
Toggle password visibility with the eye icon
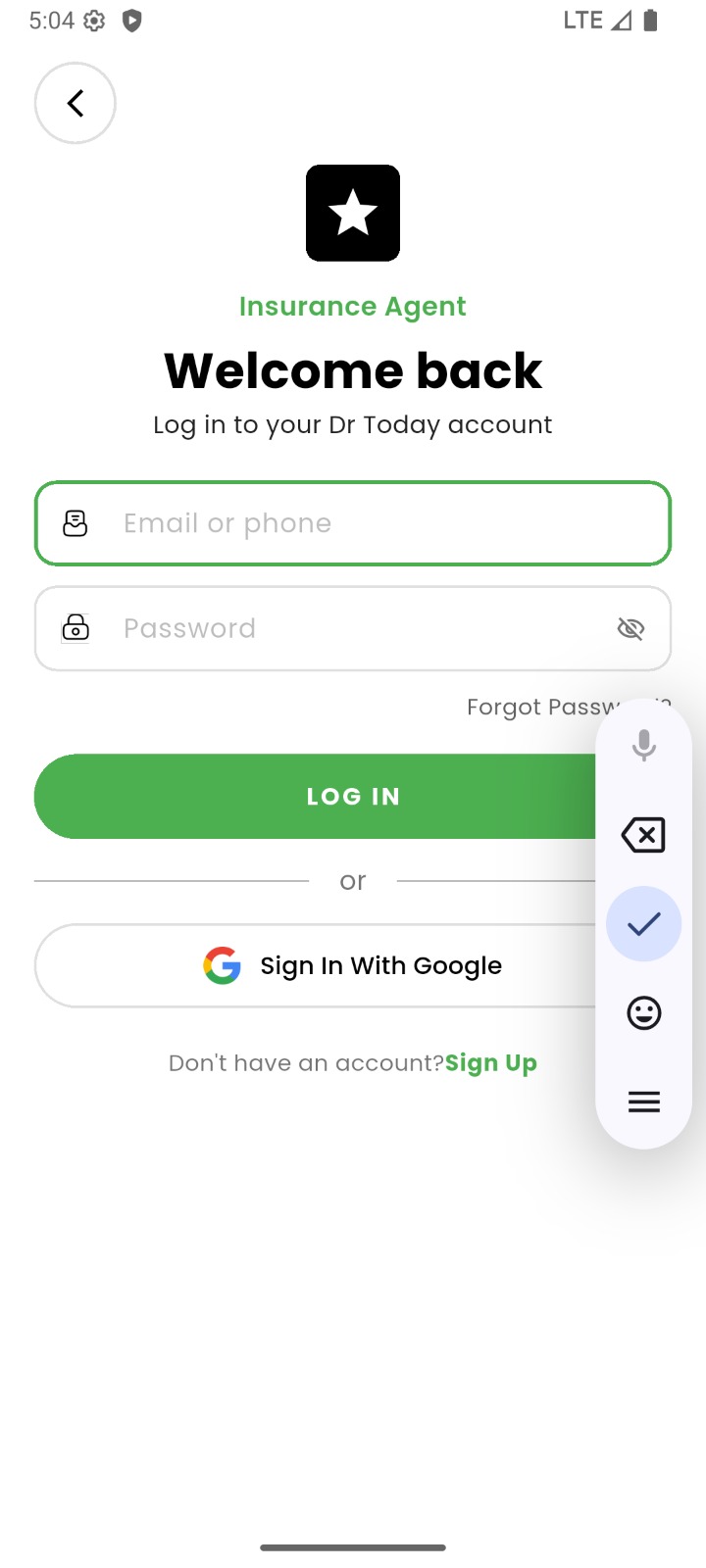click(x=630, y=627)
